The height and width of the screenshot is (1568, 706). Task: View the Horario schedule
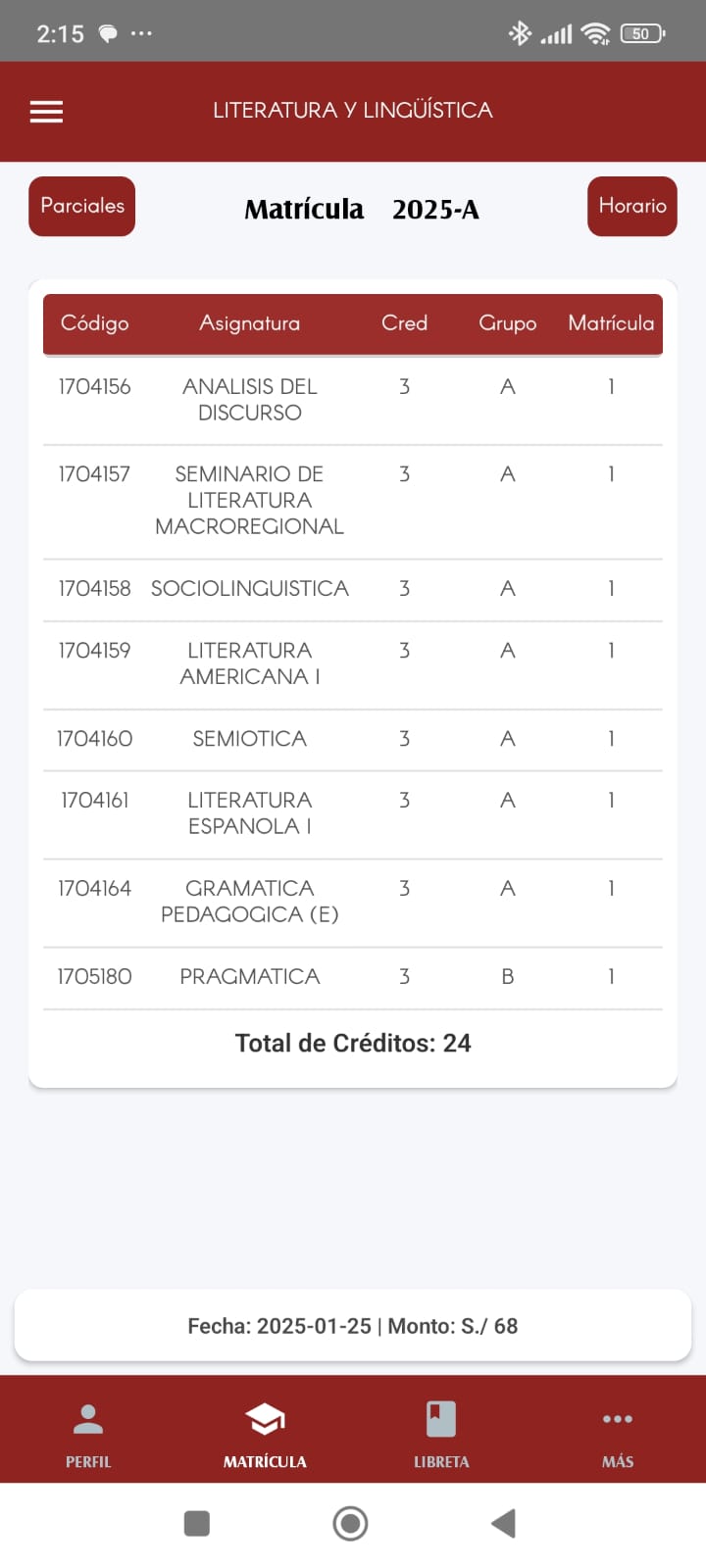[632, 206]
